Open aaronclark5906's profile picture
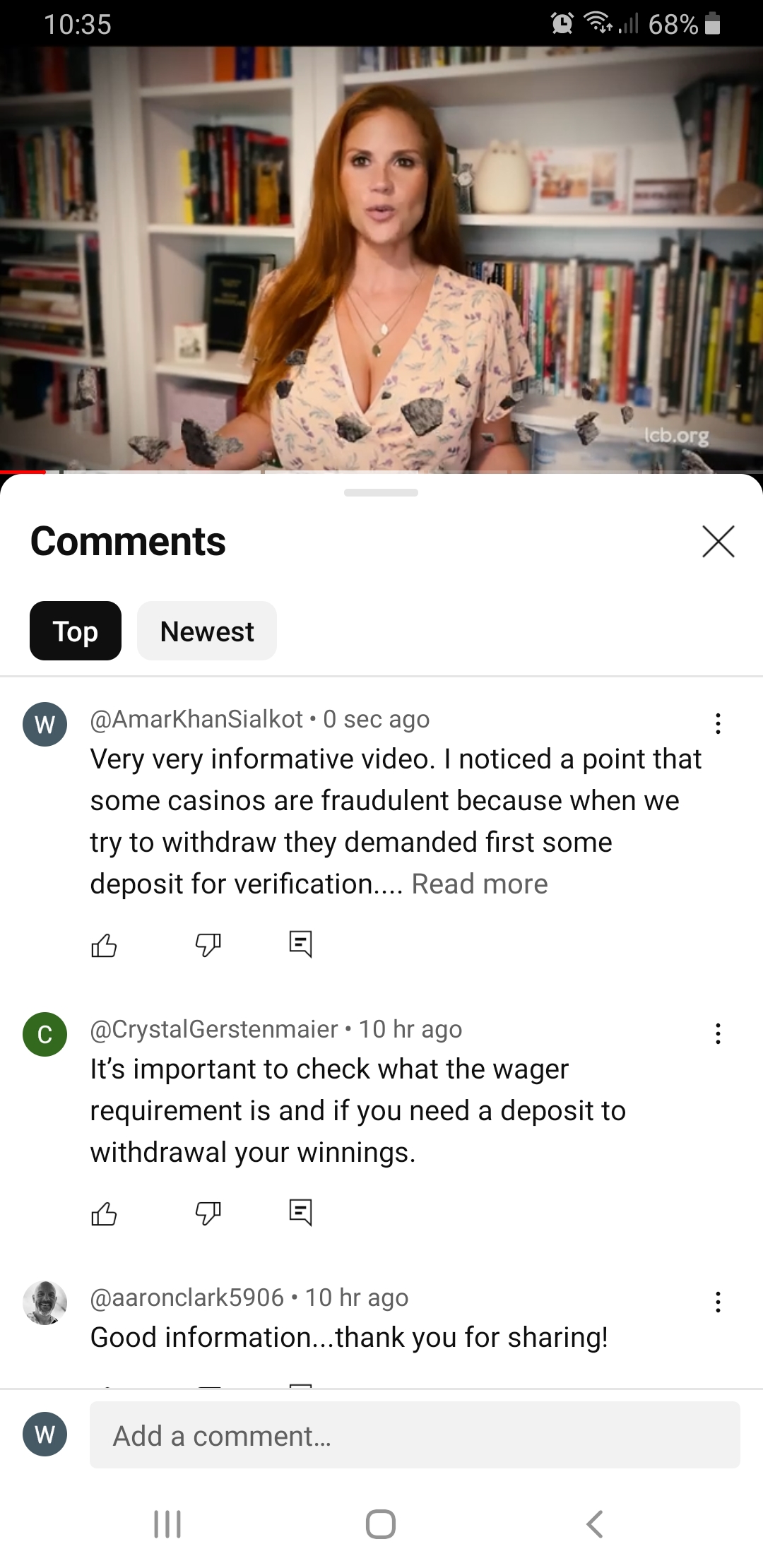763x1568 pixels. (45, 1302)
